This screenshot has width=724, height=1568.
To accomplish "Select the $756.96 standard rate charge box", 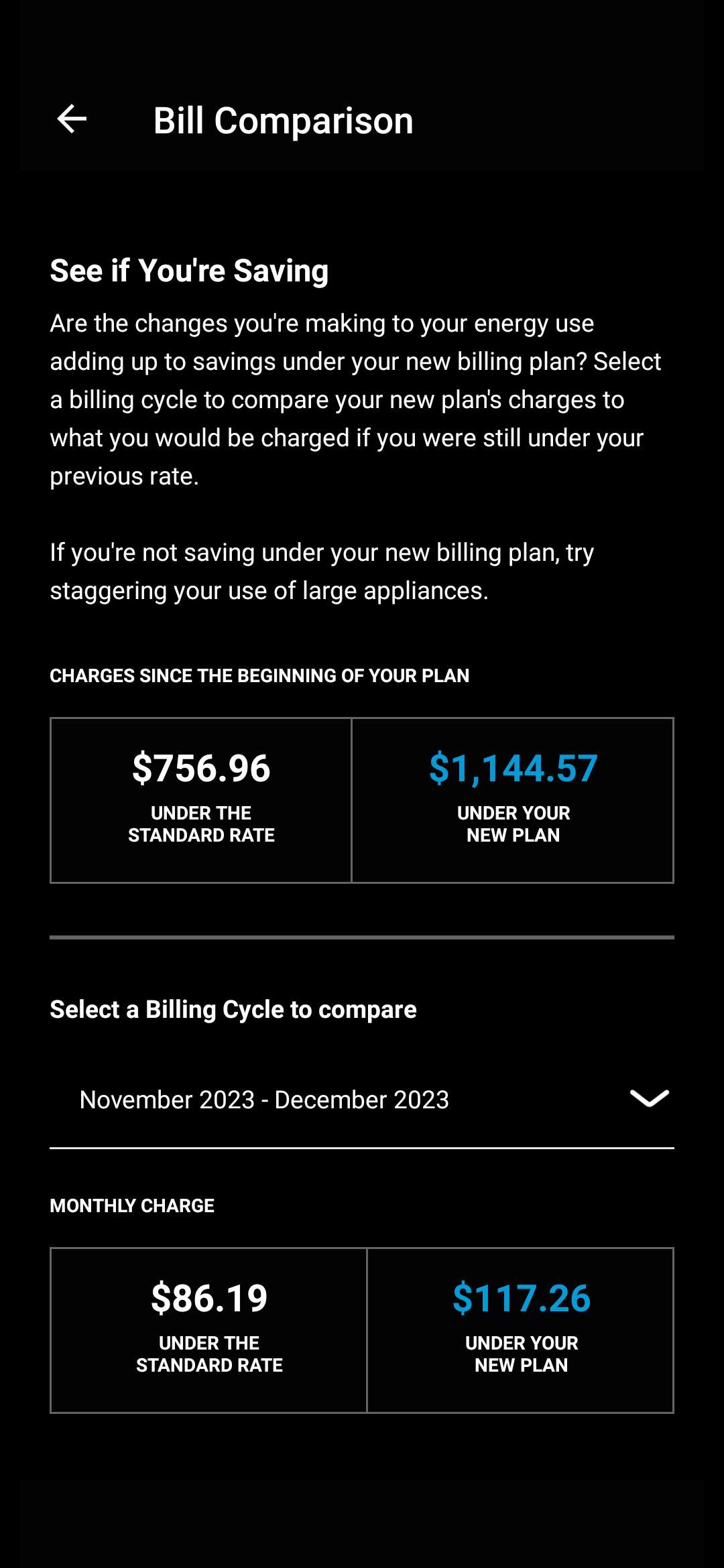I will (x=201, y=799).
